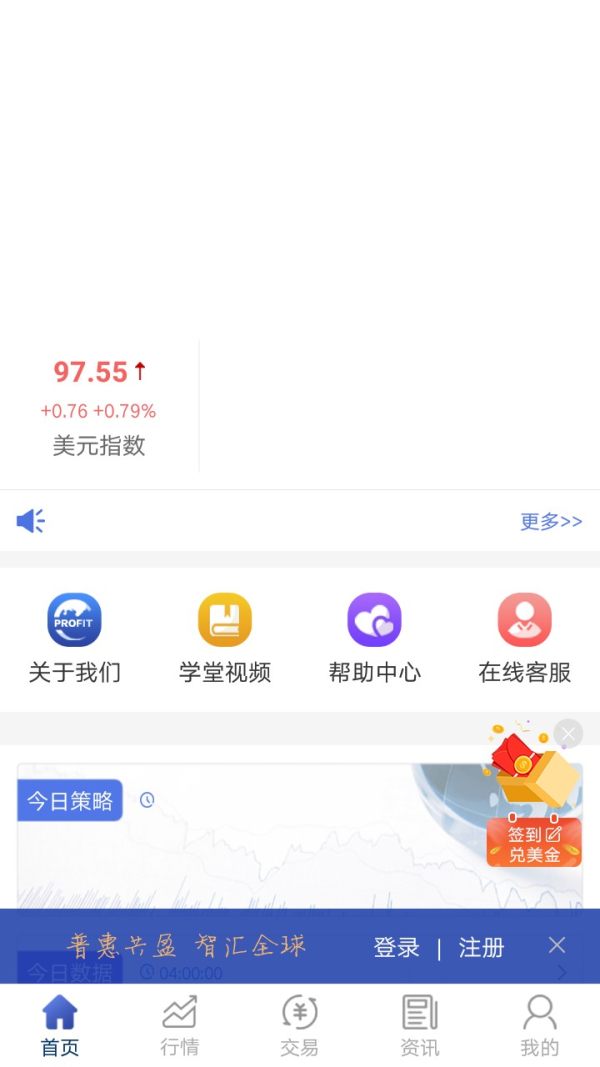
Task: Open the 美元指数 quote card
Action: (x=99, y=405)
